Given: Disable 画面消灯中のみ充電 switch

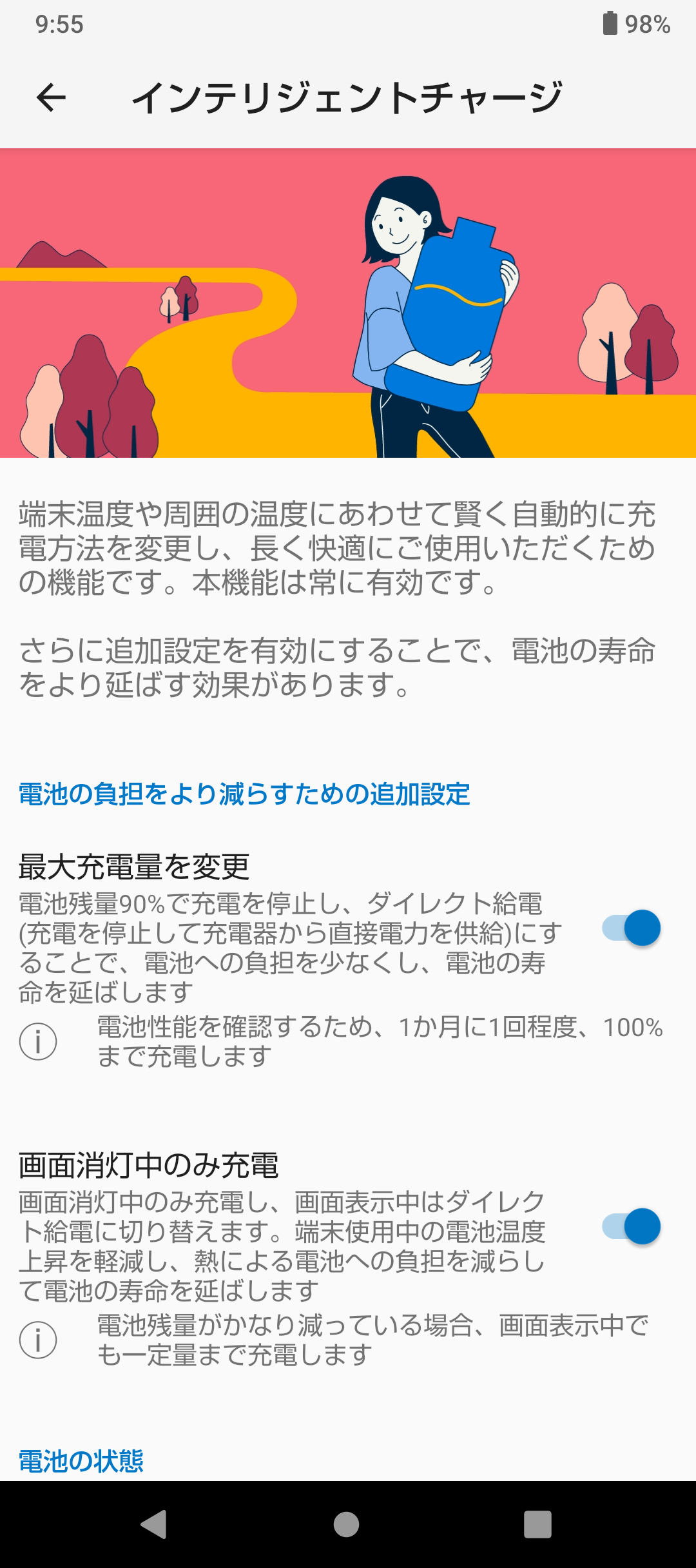Looking at the screenshot, I should tap(631, 1226).
